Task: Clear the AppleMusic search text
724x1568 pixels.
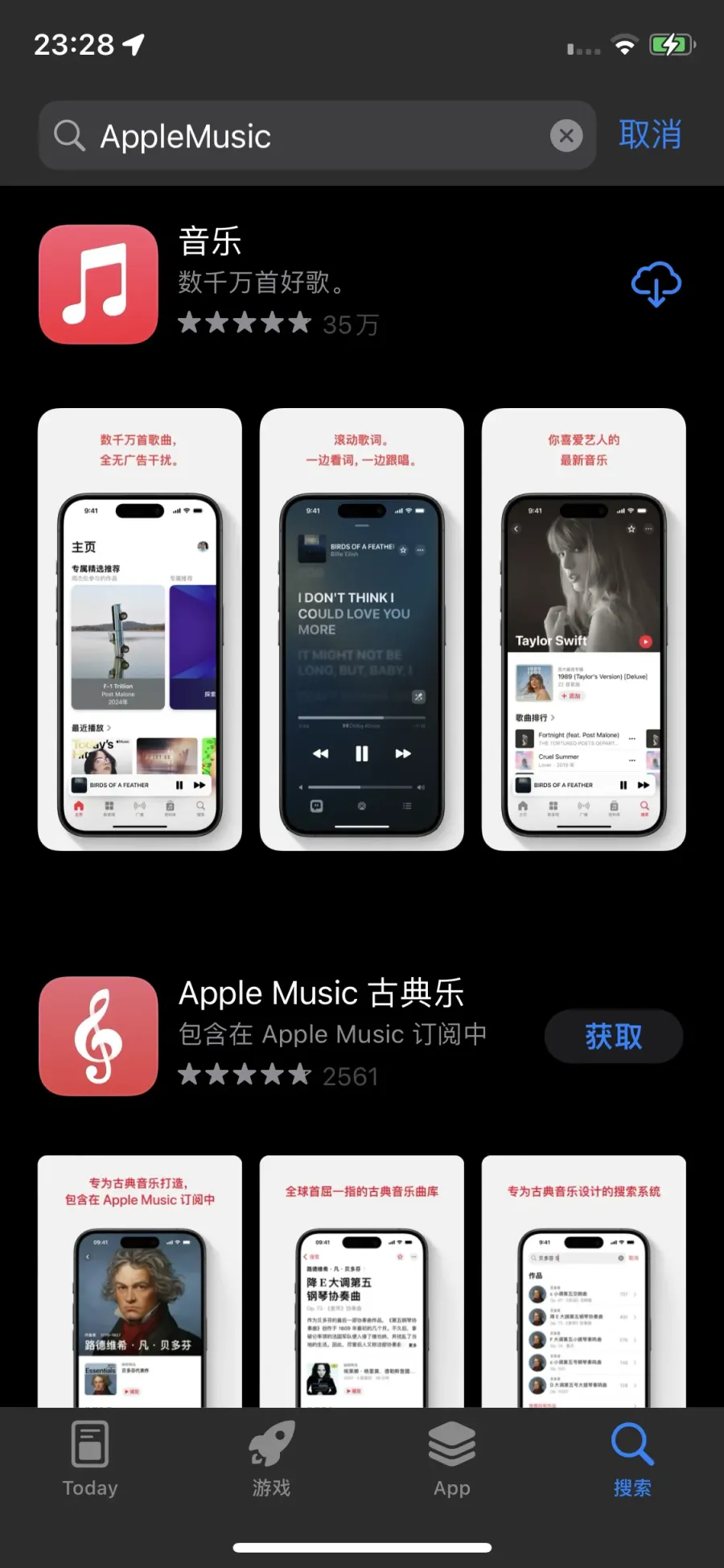Action: point(566,136)
